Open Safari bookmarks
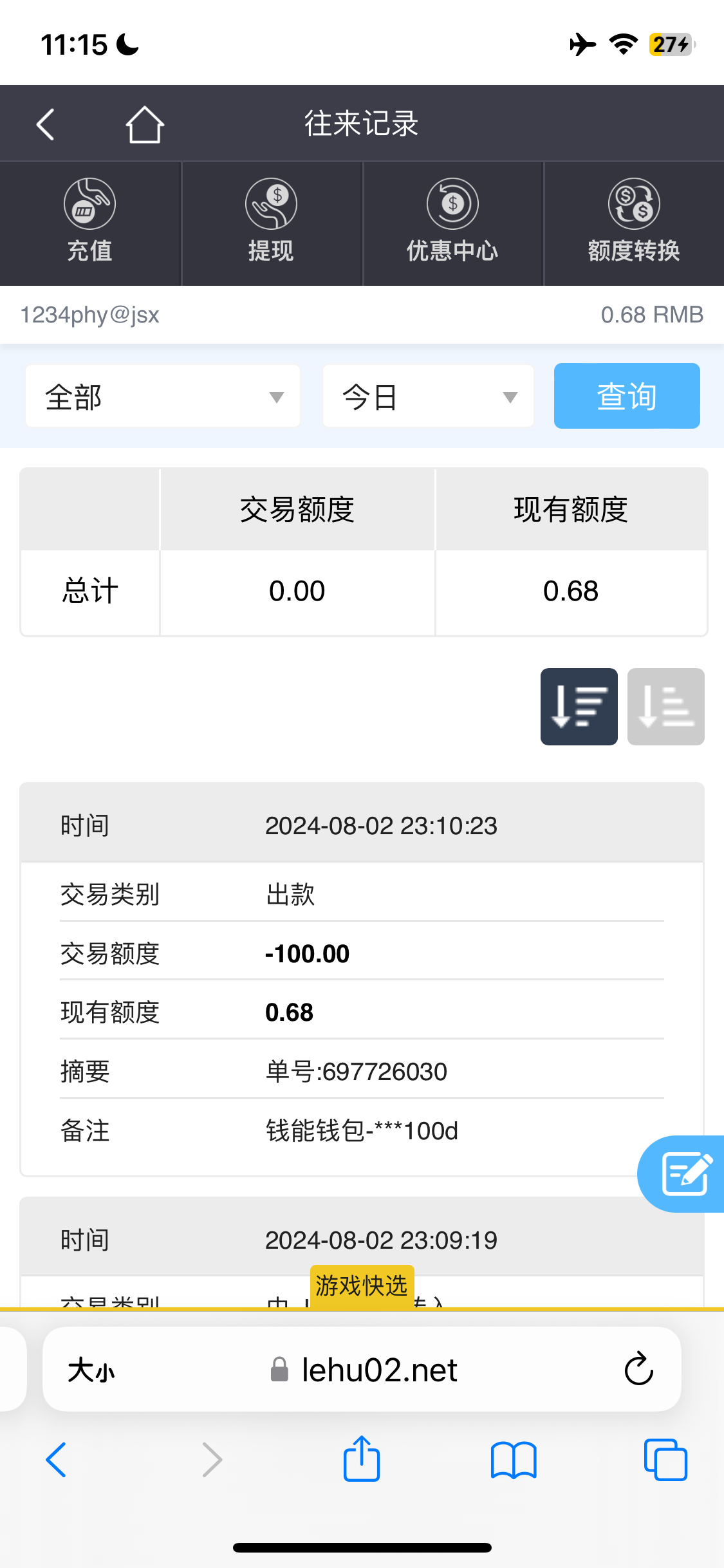Screen dimensions: 724x1568 pyautogui.click(x=514, y=1459)
